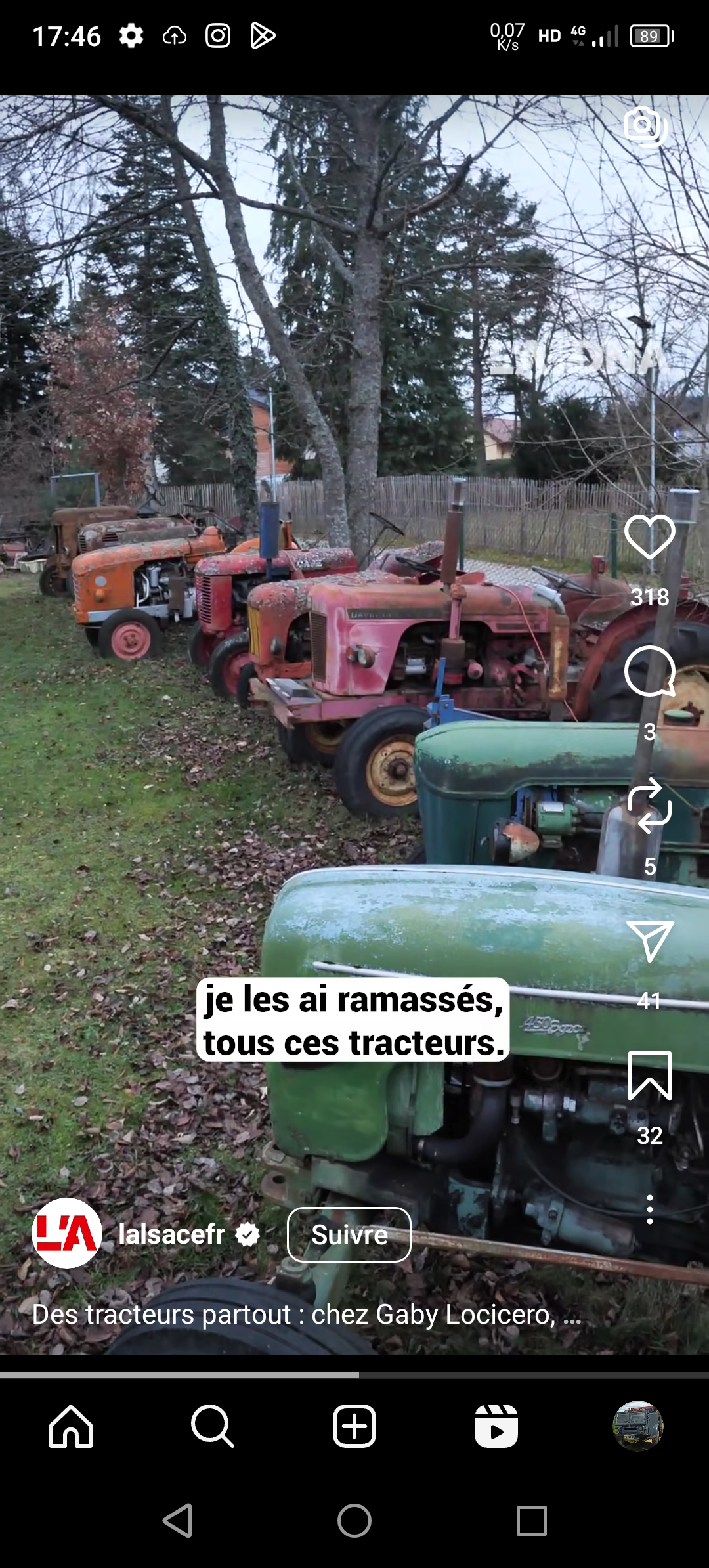Tap the system back button
The height and width of the screenshot is (1568, 709).
coord(177,1521)
